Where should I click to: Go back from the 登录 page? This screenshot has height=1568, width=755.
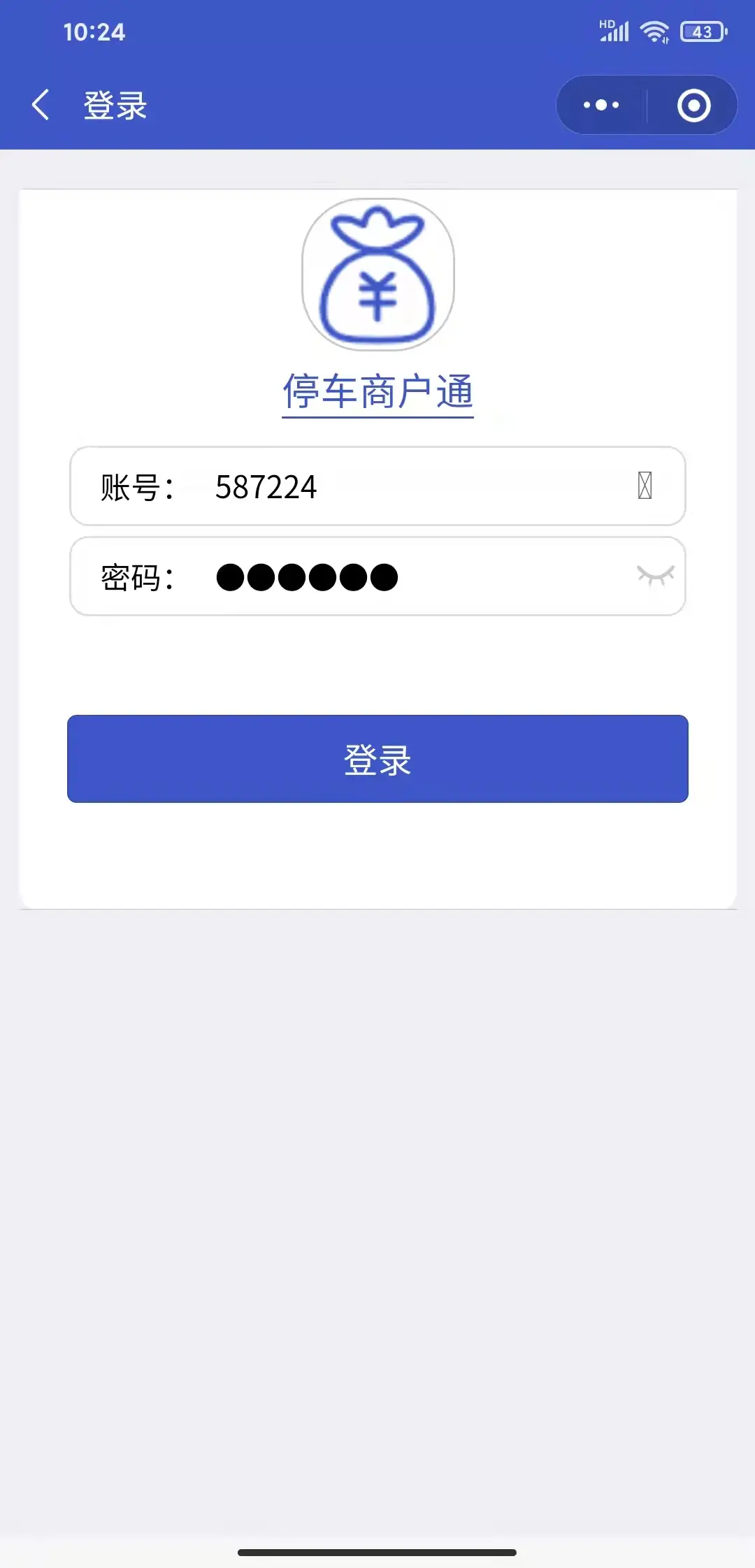[41, 105]
